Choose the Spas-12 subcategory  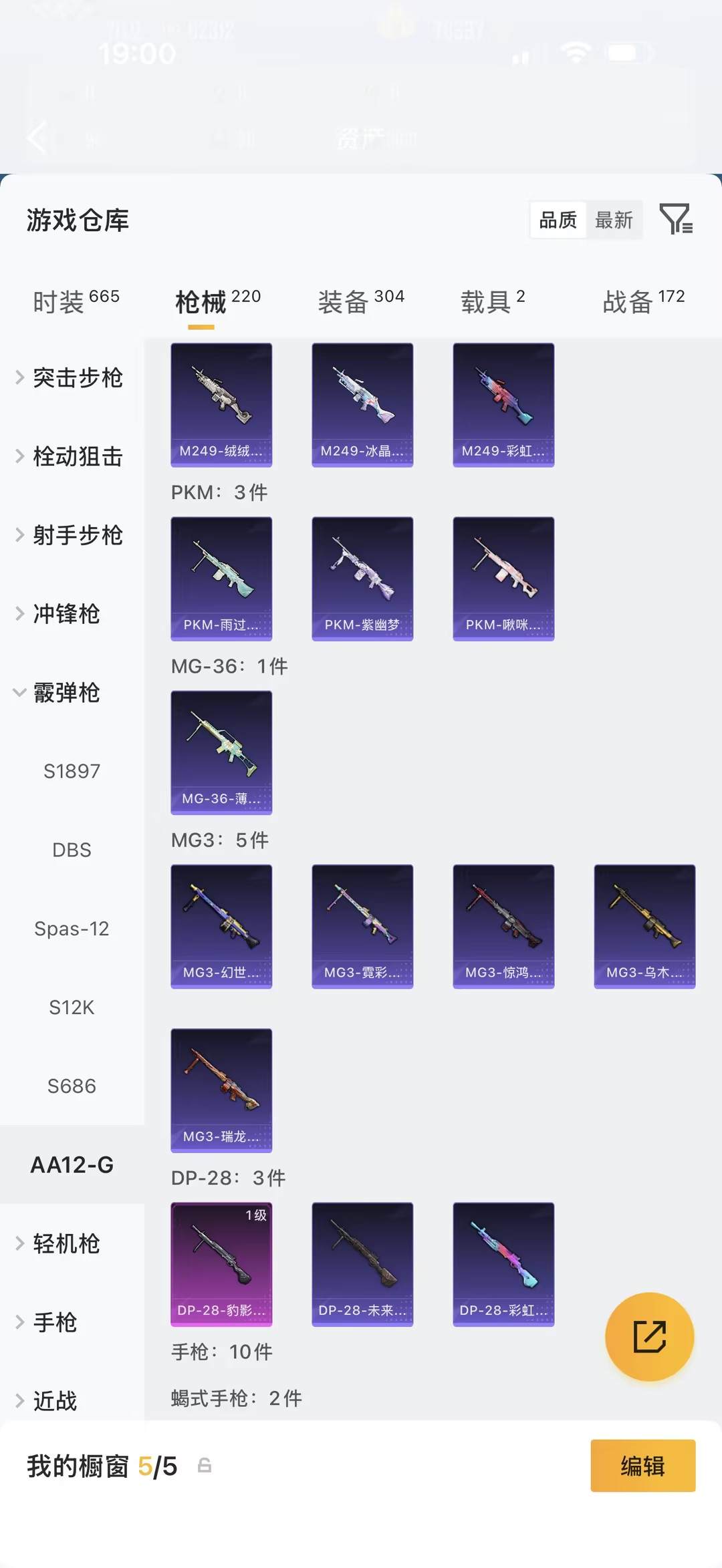(72, 929)
